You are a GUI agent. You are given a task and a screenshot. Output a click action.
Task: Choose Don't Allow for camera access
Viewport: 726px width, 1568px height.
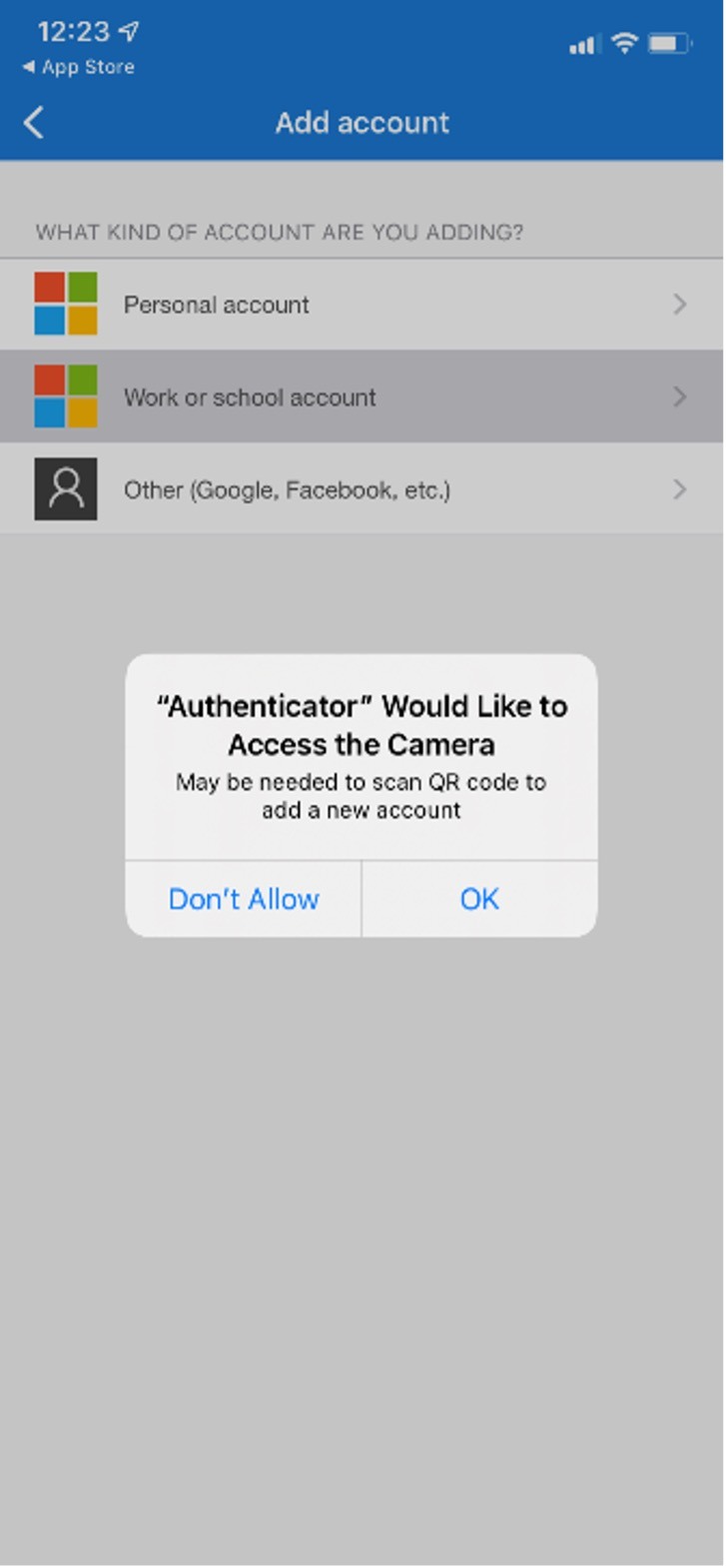[244, 899]
